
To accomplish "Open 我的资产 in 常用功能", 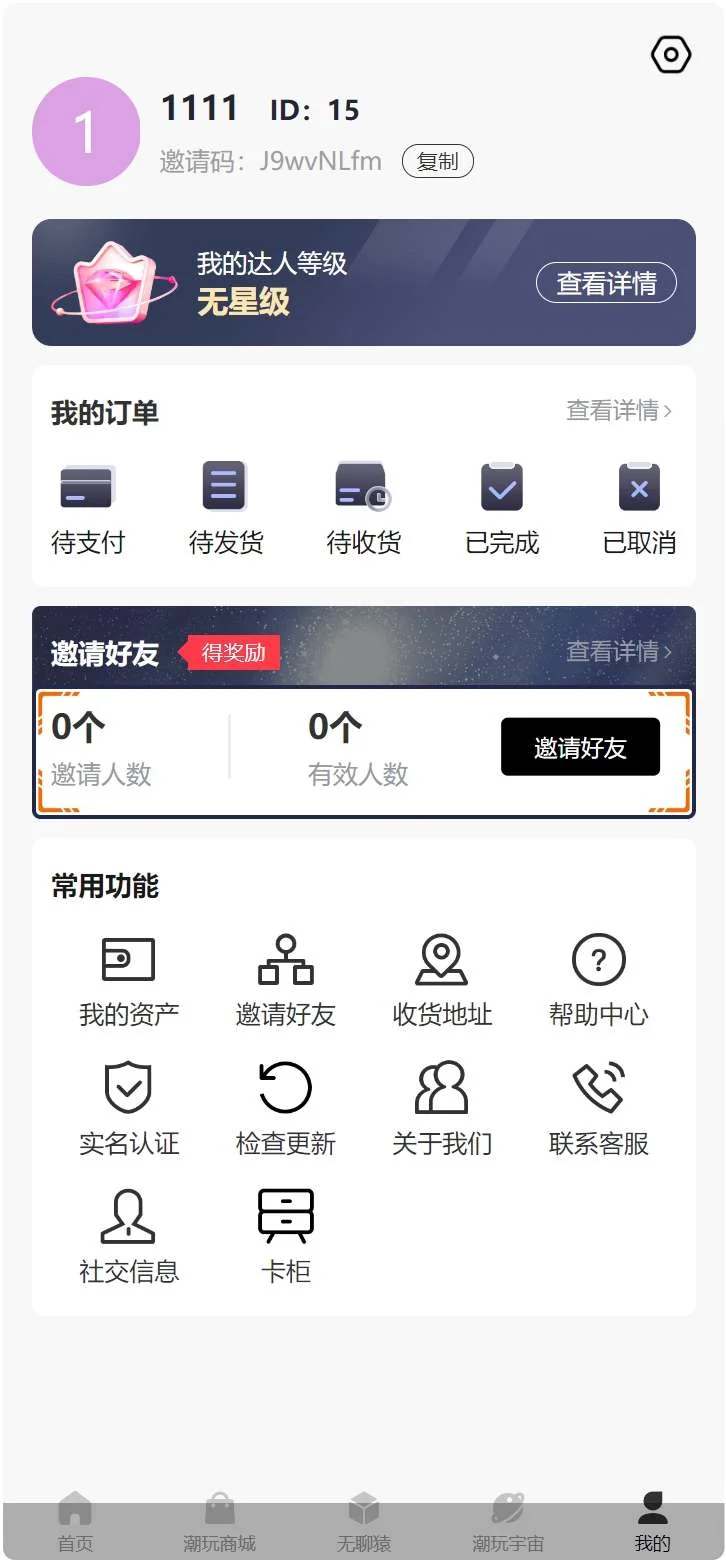I will [x=129, y=981].
